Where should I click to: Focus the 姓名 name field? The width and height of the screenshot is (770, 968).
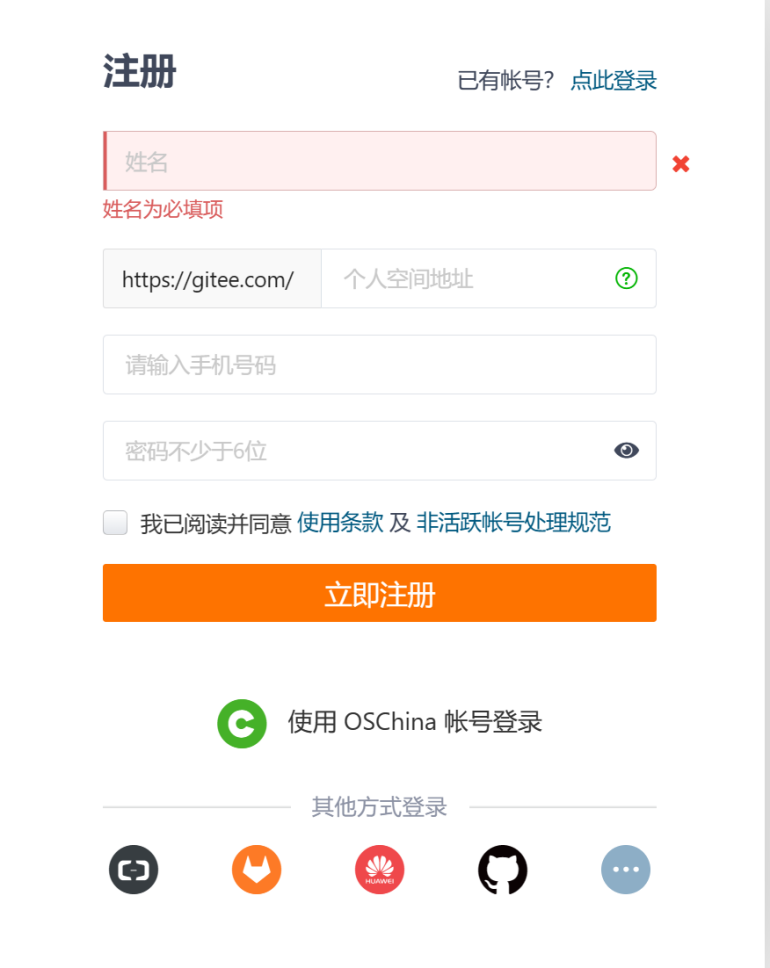point(380,161)
